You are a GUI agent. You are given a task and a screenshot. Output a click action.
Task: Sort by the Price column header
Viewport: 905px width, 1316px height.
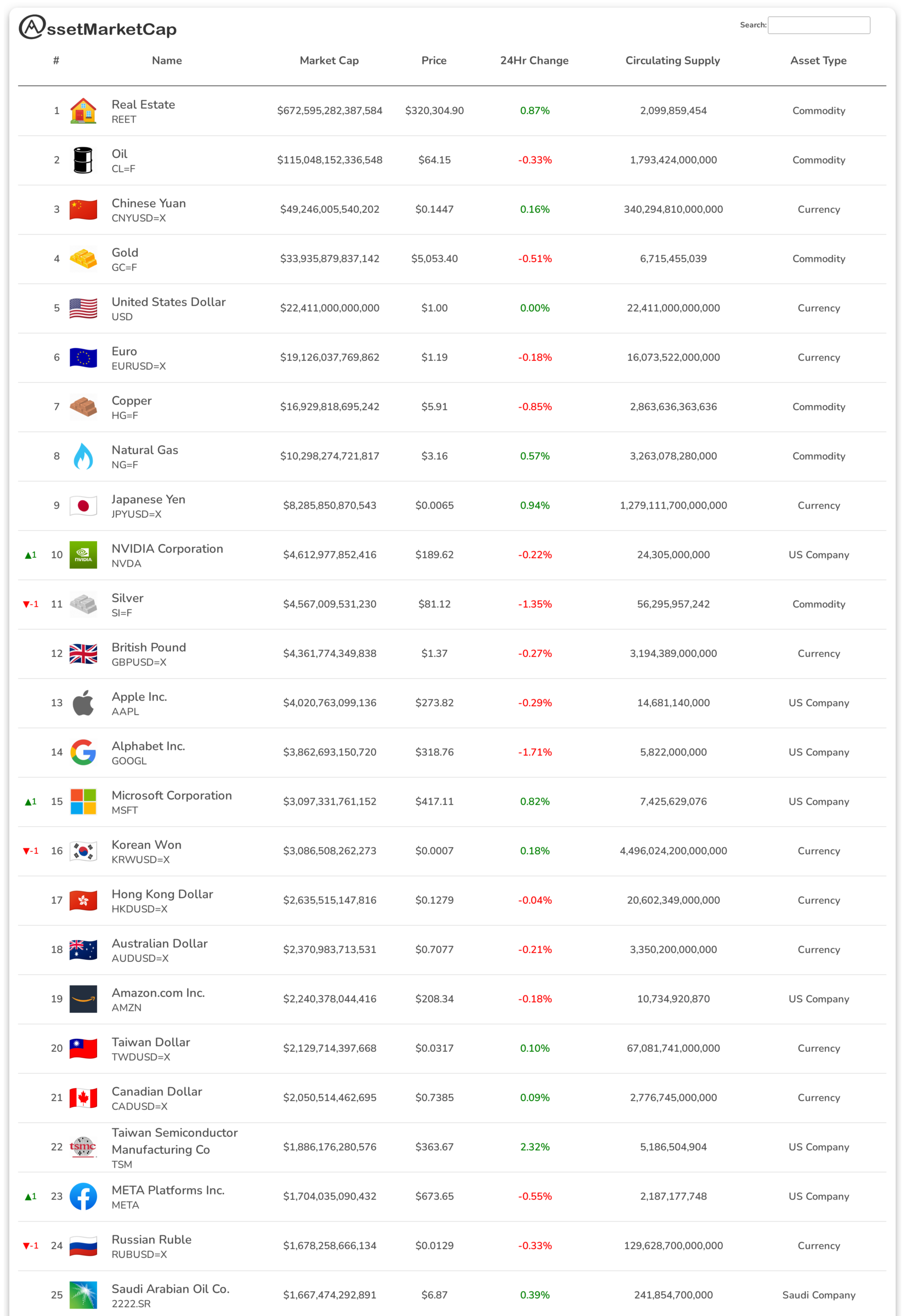(x=434, y=61)
